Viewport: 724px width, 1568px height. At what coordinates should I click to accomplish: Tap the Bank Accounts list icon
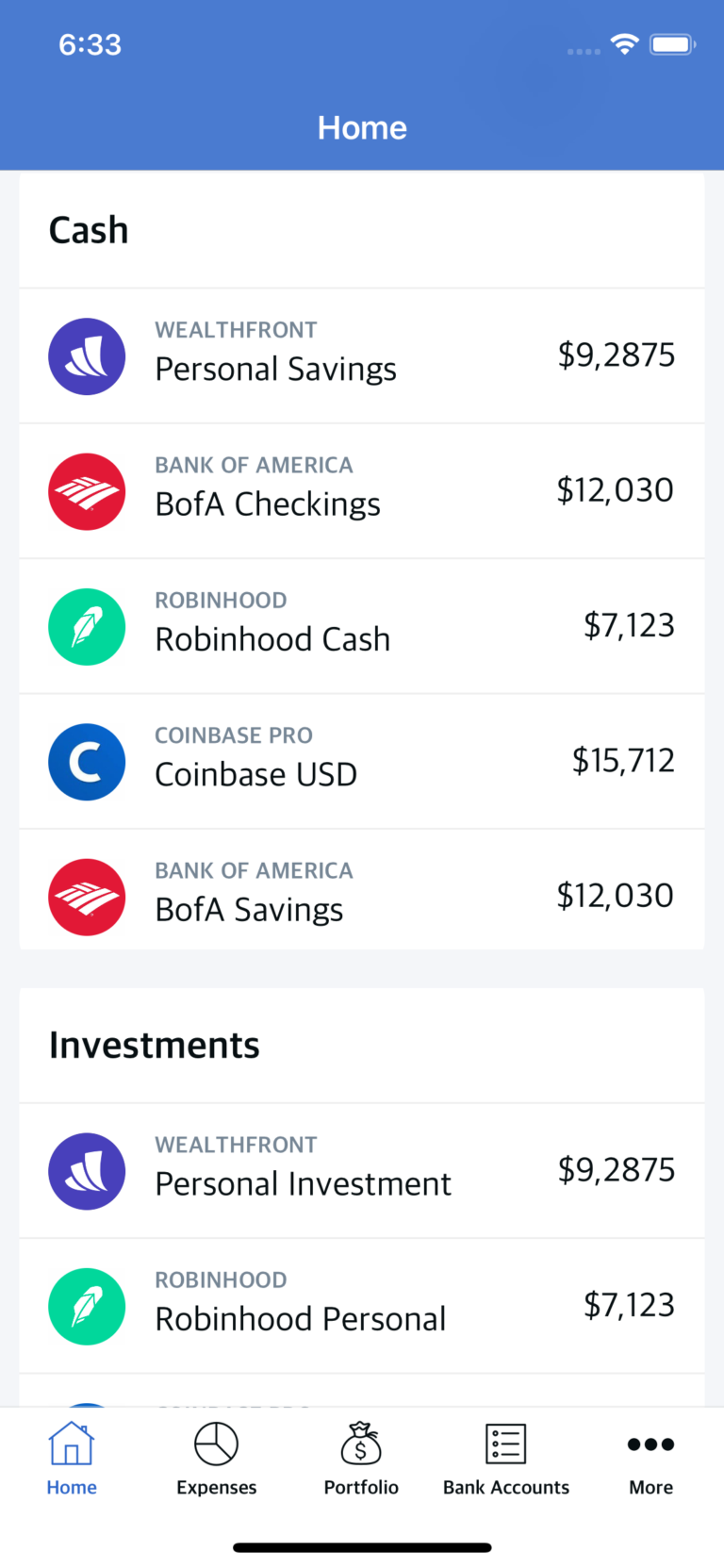[x=505, y=1444]
